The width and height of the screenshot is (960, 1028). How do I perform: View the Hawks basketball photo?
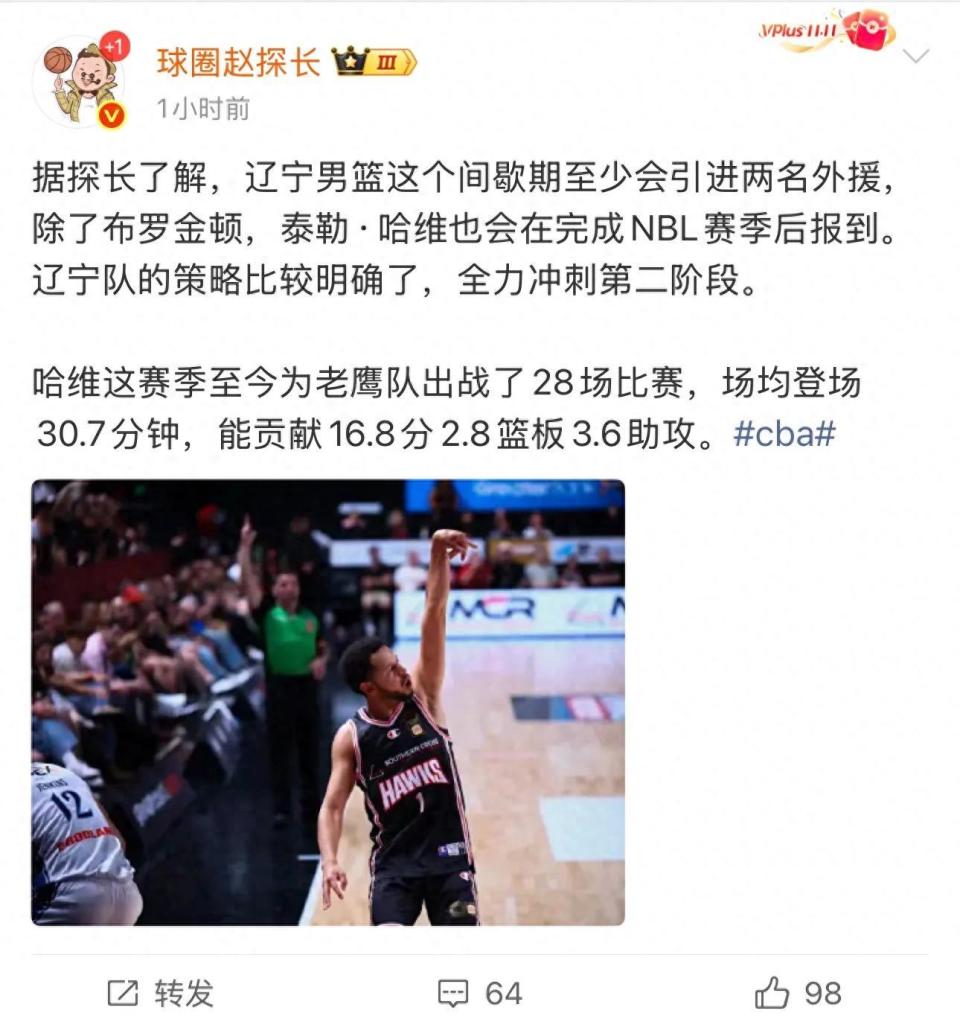(328, 702)
